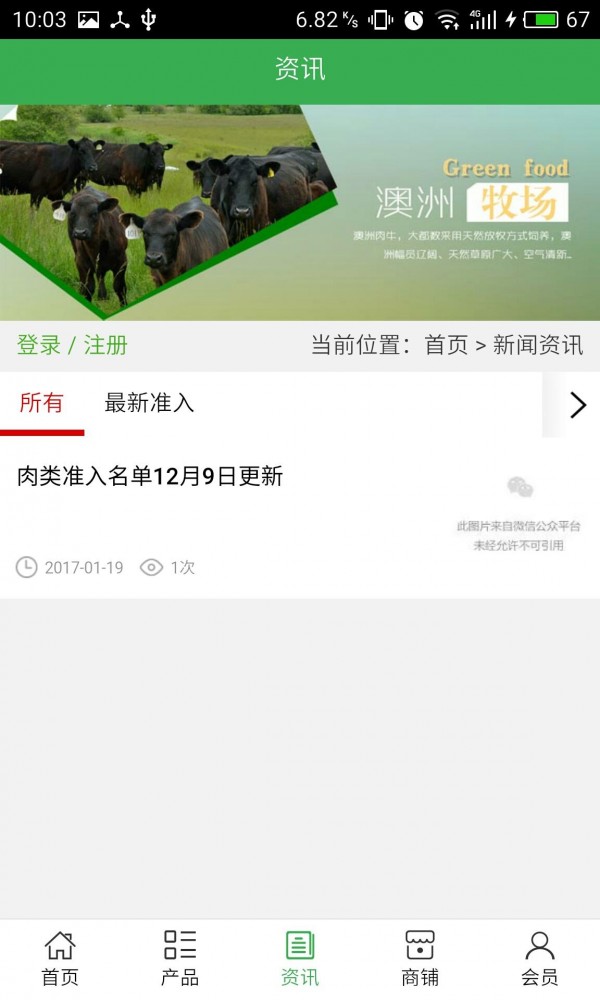The height and width of the screenshot is (1000, 600).
Task: Go to 首页 via the breadcrumb
Action: (446, 346)
